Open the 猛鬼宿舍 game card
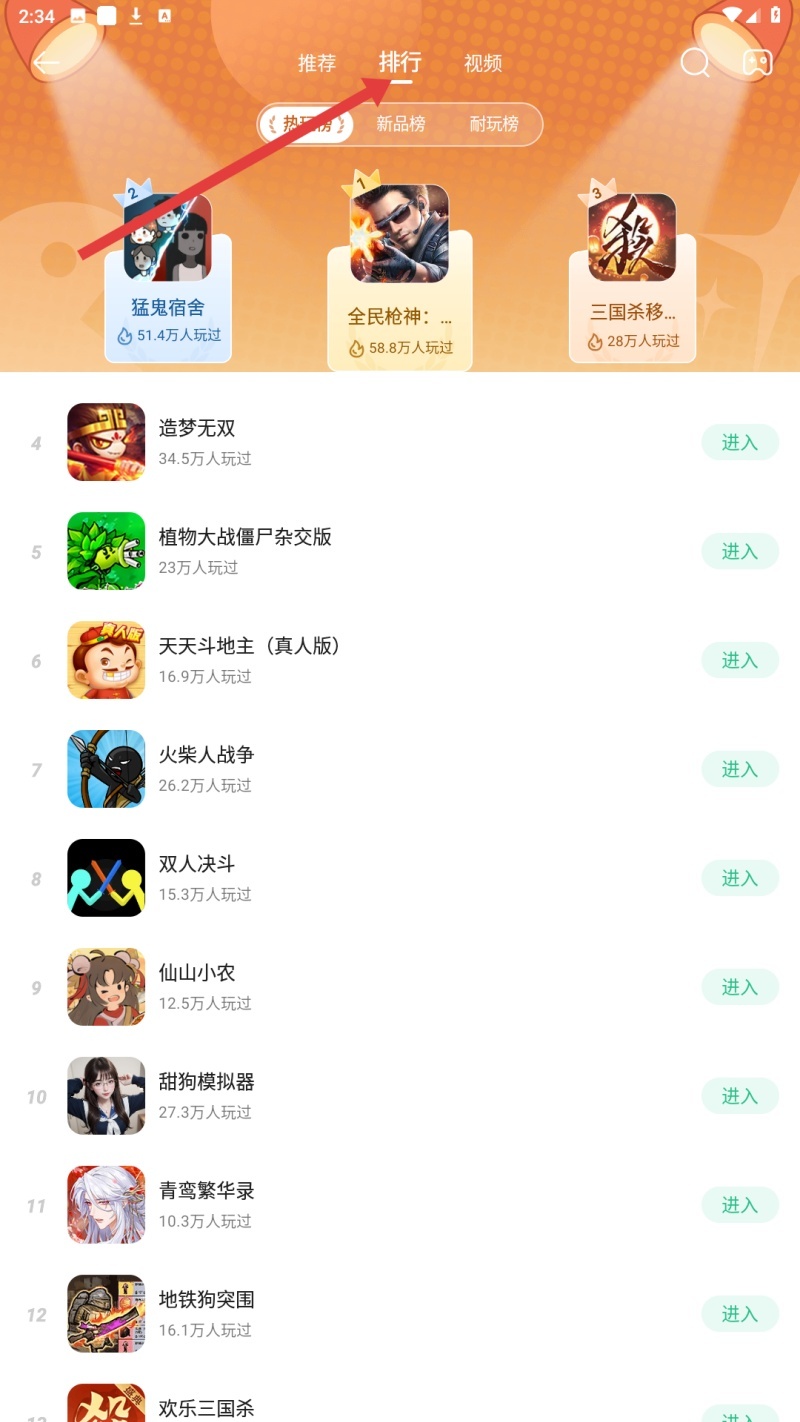The width and height of the screenshot is (800, 1422). [168, 280]
